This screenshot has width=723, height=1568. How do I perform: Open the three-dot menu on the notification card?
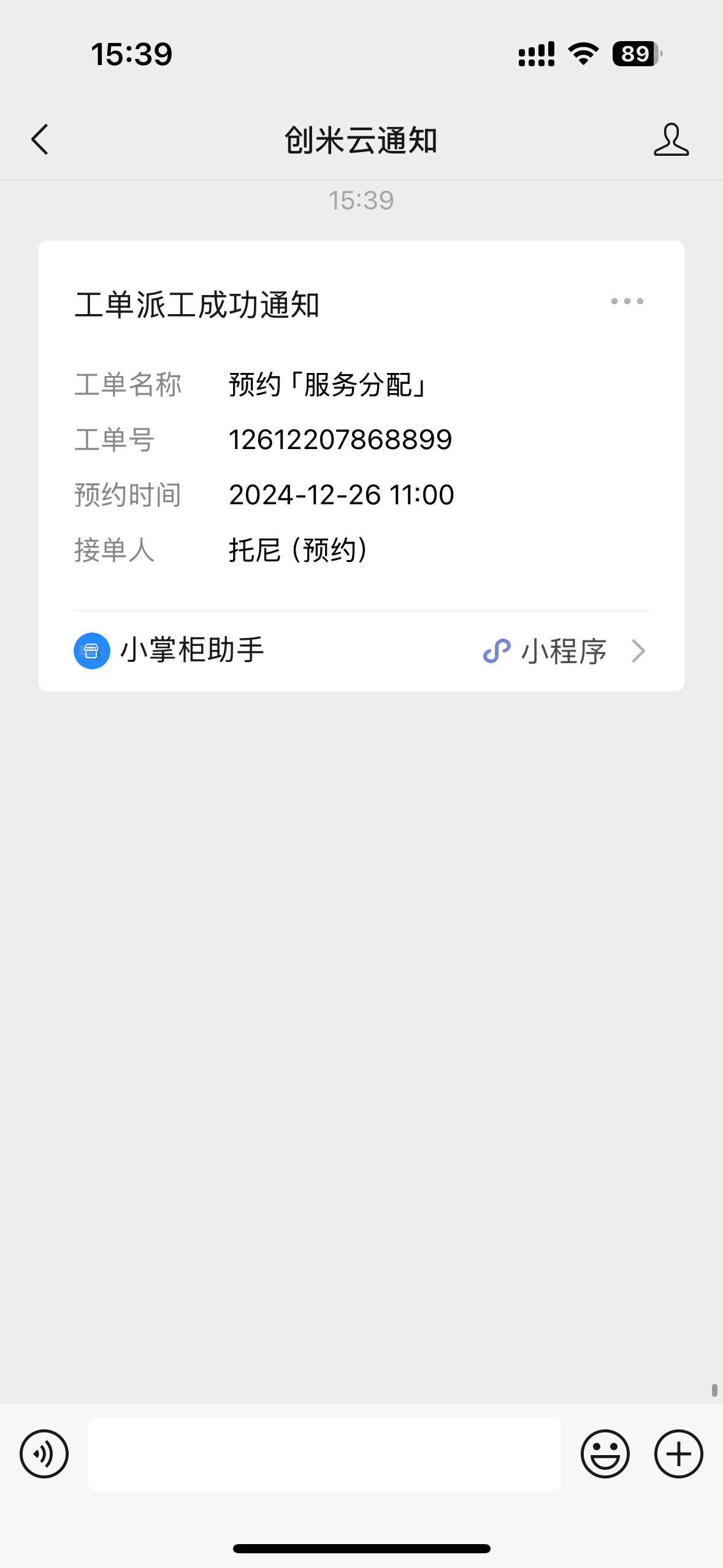click(x=627, y=301)
